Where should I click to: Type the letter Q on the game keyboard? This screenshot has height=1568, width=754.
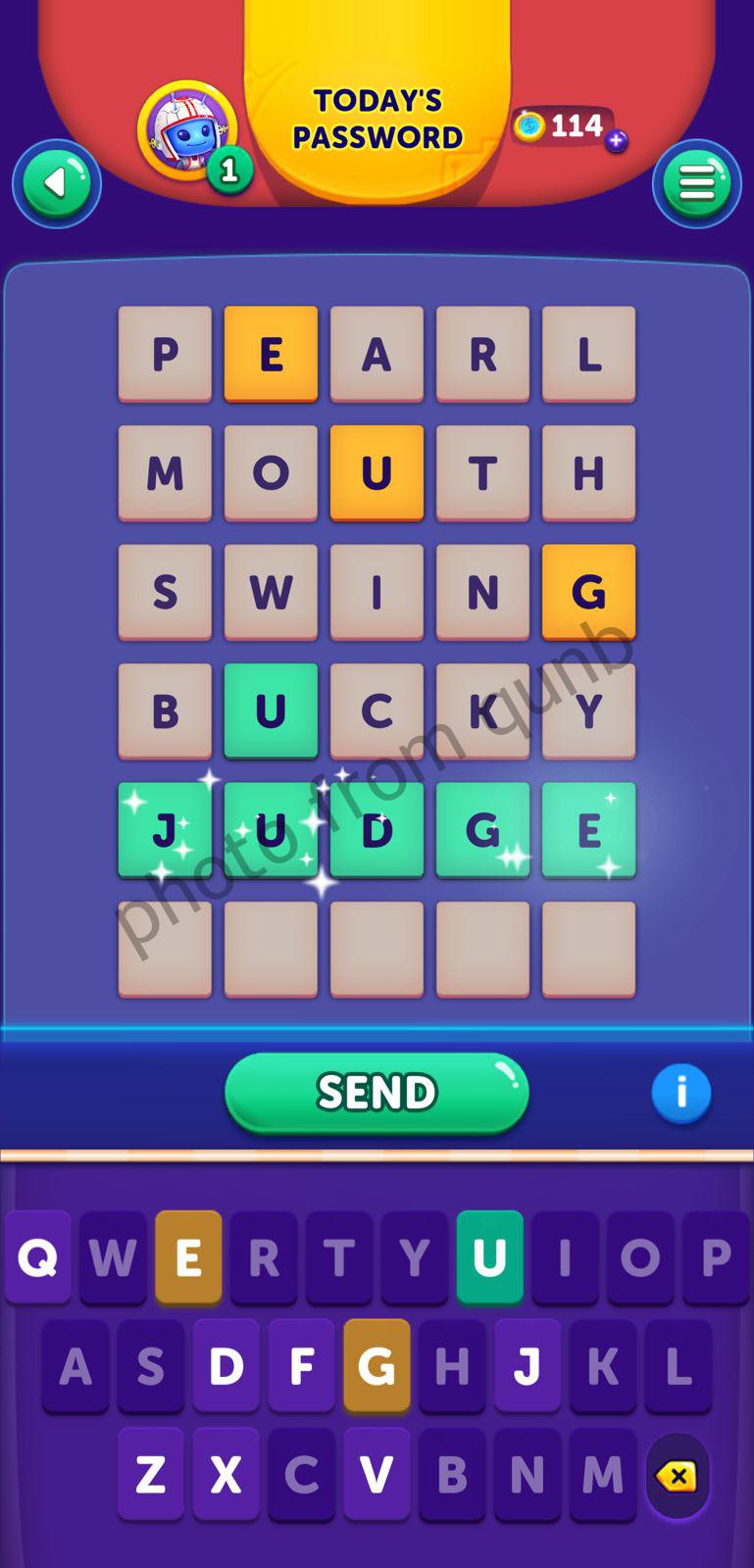pos(37,1256)
